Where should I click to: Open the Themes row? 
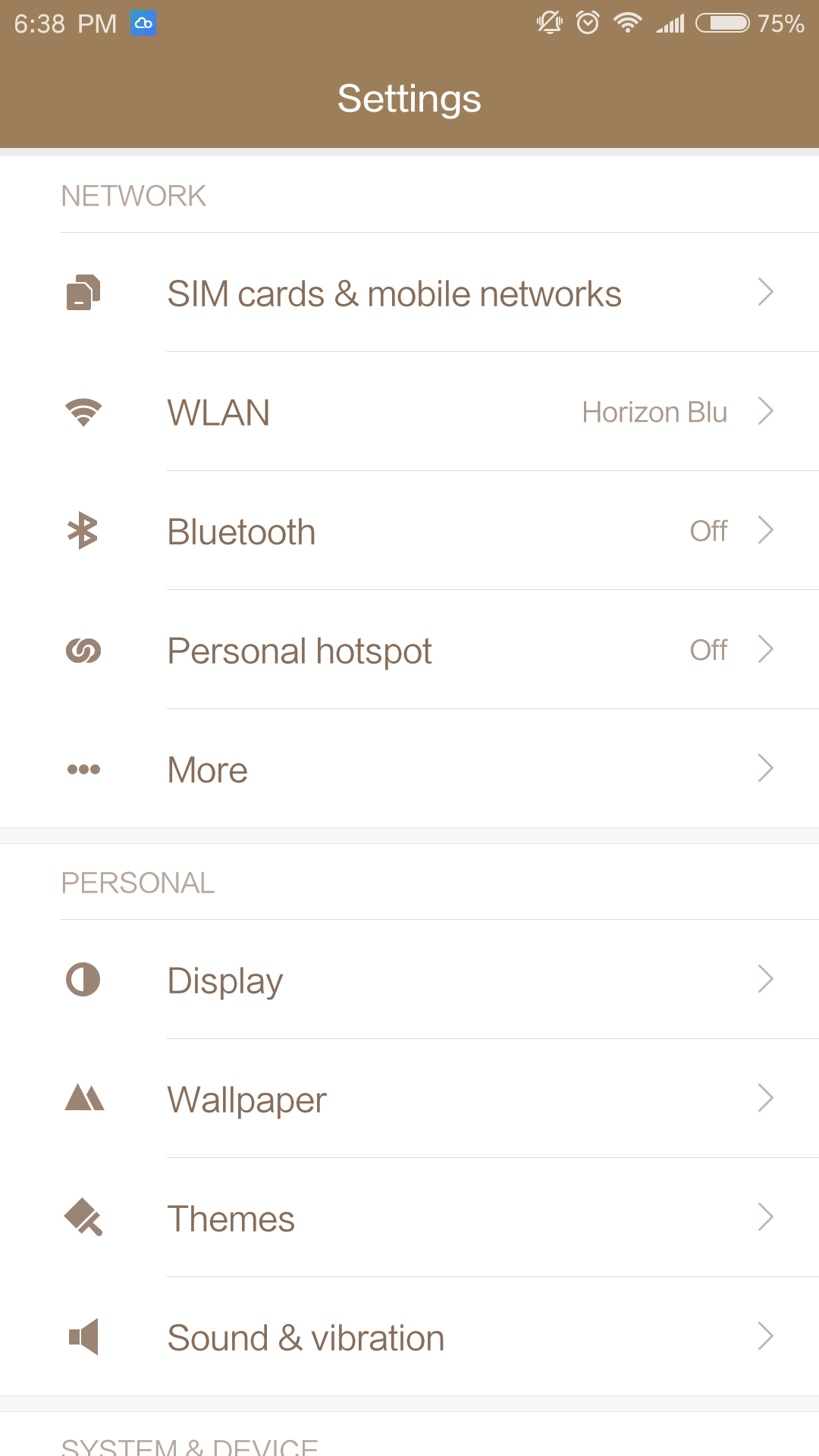(409, 1218)
